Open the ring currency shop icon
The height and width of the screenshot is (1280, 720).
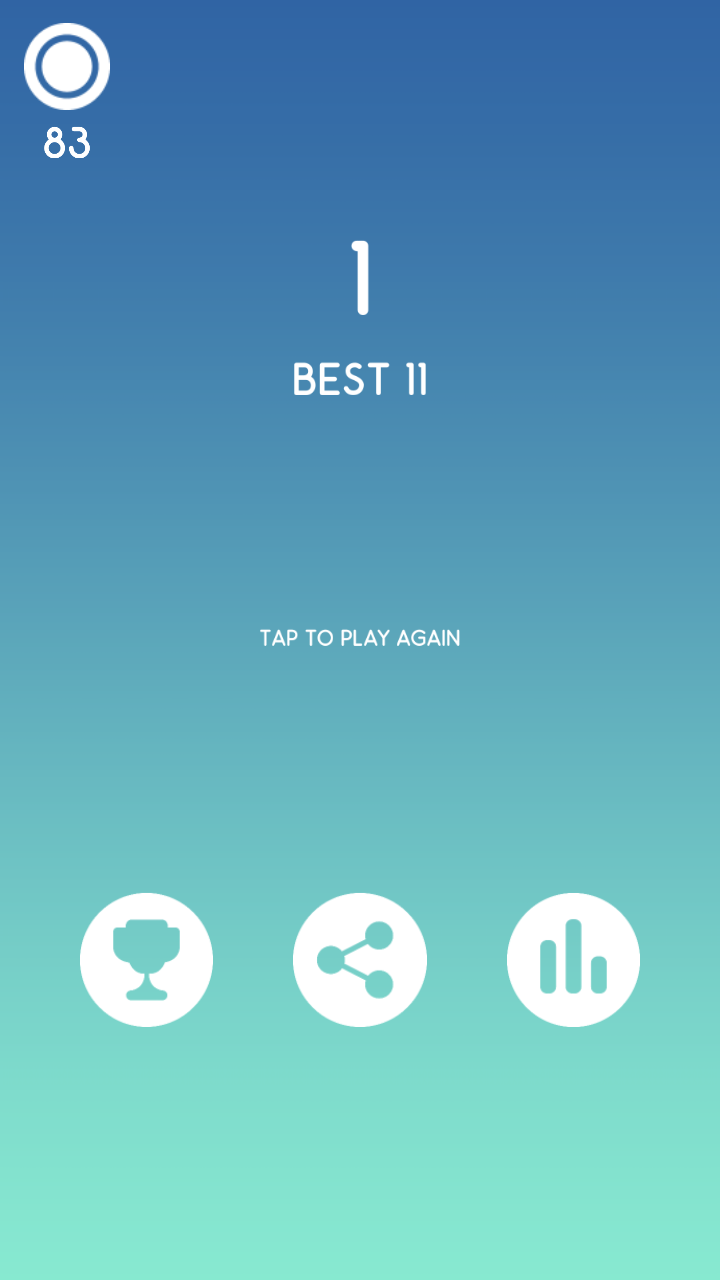(67, 67)
